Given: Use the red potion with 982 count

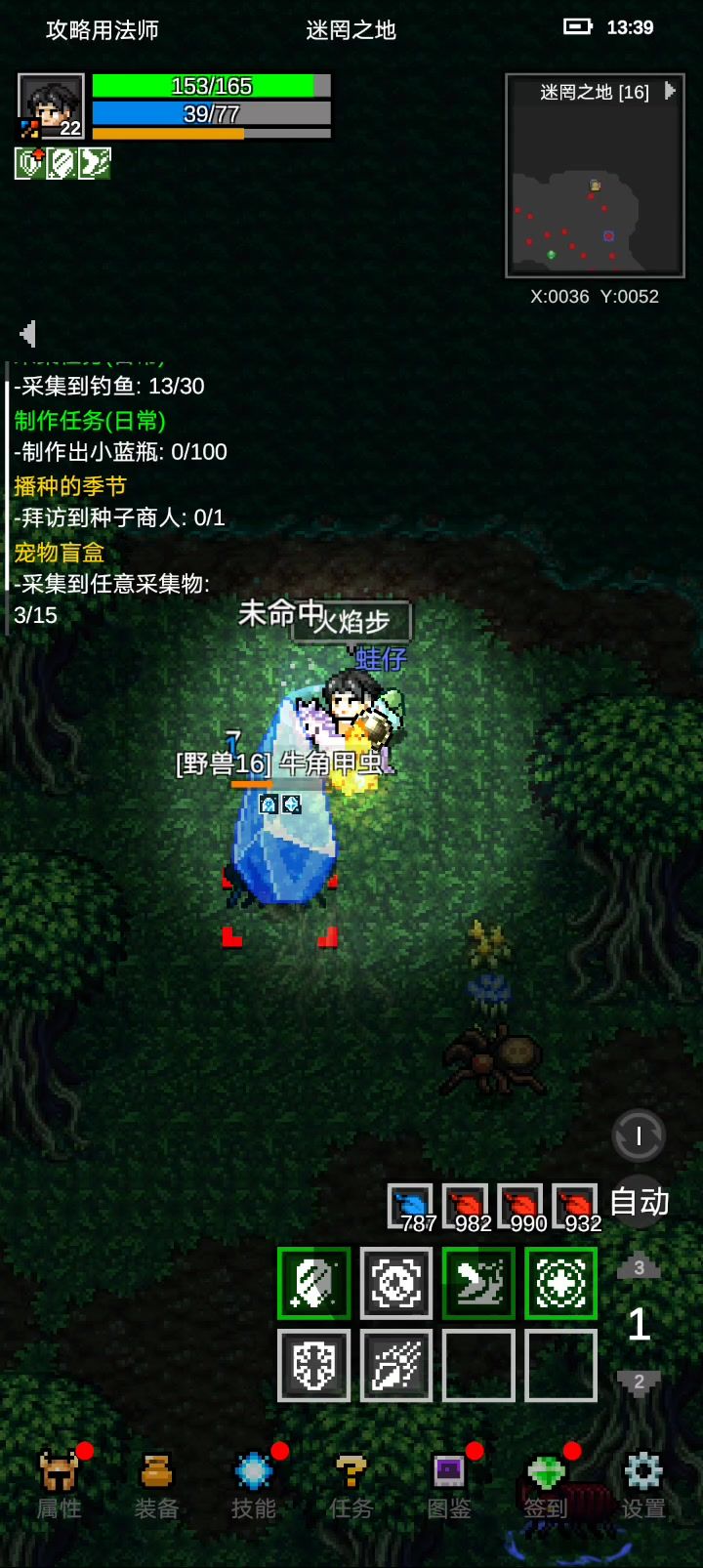Looking at the screenshot, I should (x=467, y=1207).
